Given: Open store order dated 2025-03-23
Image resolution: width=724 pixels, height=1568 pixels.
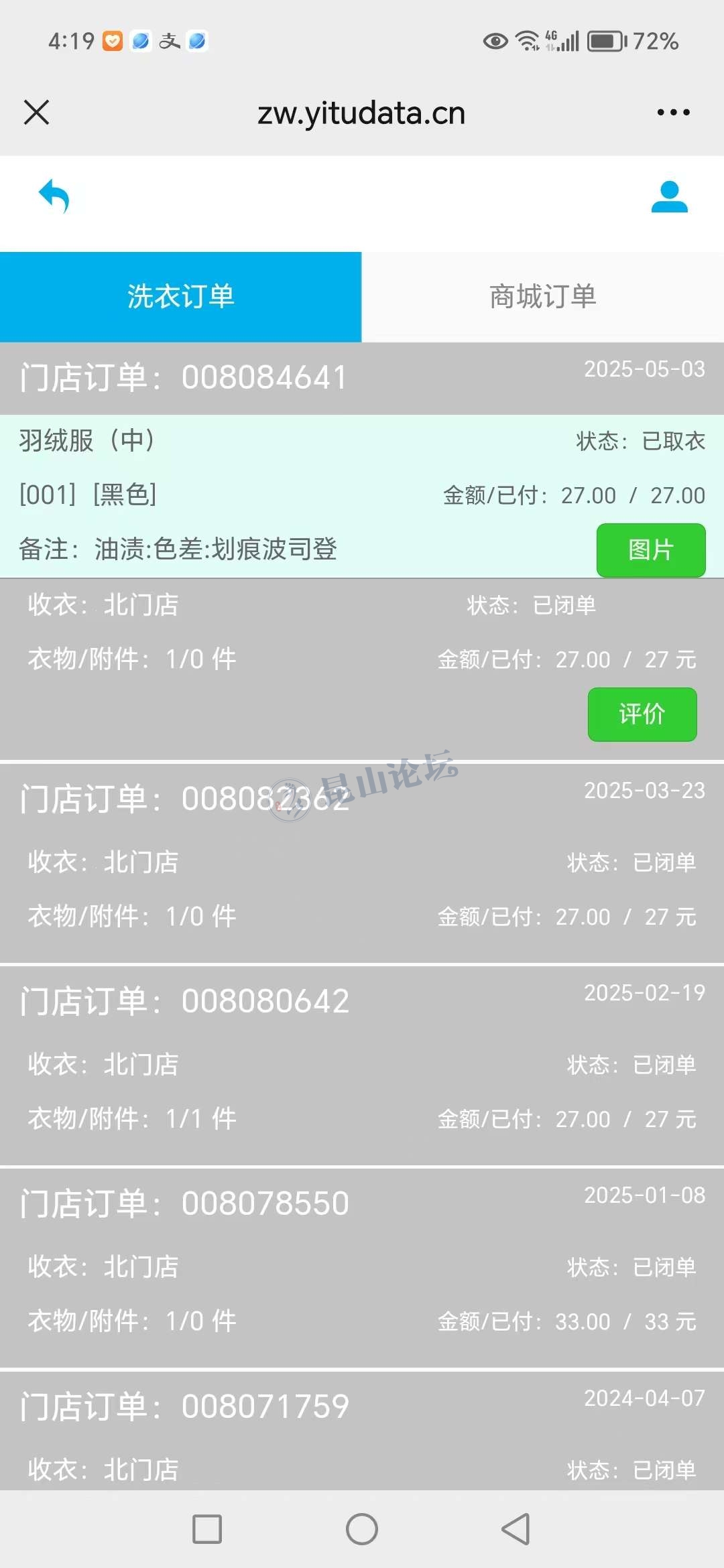Looking at the screenshot, I should (362, 863).
